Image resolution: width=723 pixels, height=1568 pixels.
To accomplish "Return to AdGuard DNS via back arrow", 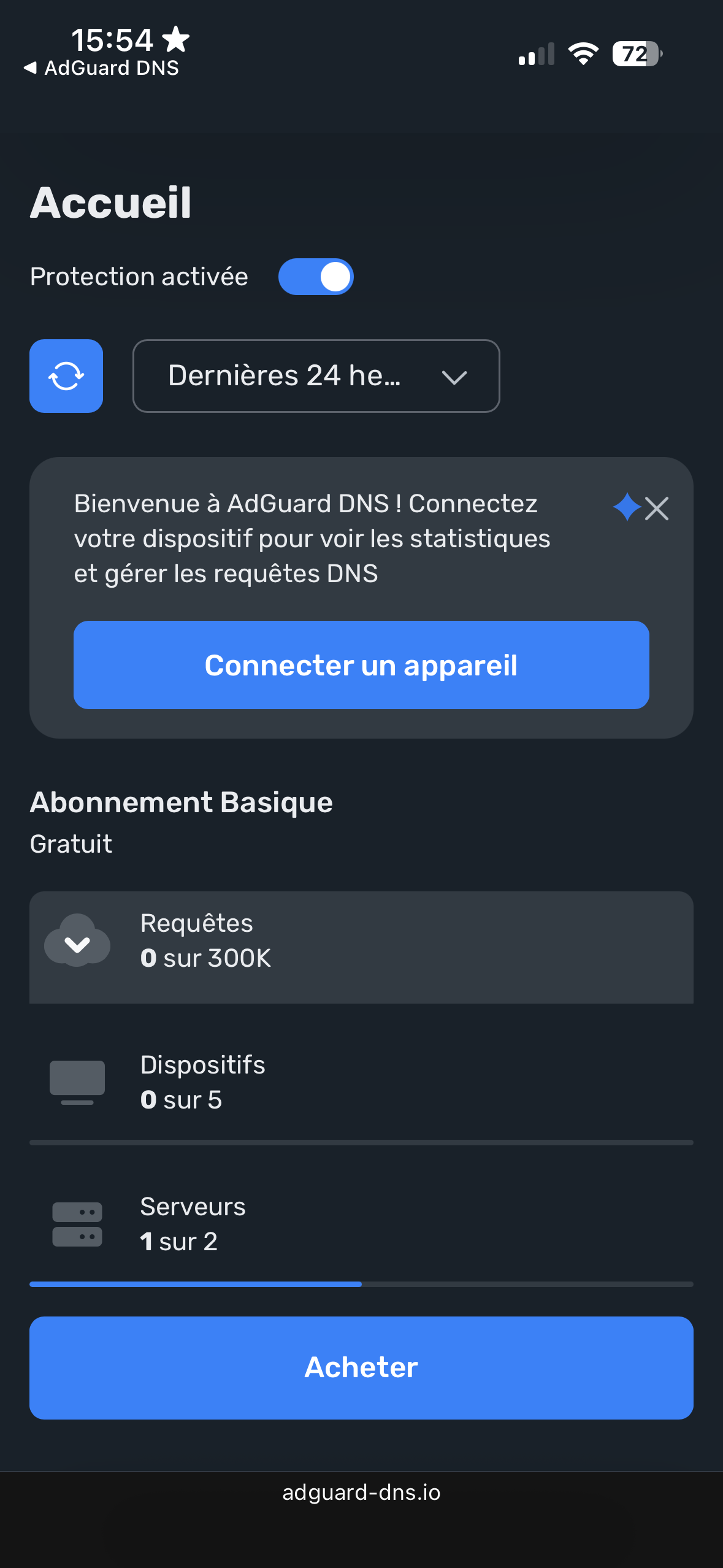I will pyautogui.click(x=101, y=67).
